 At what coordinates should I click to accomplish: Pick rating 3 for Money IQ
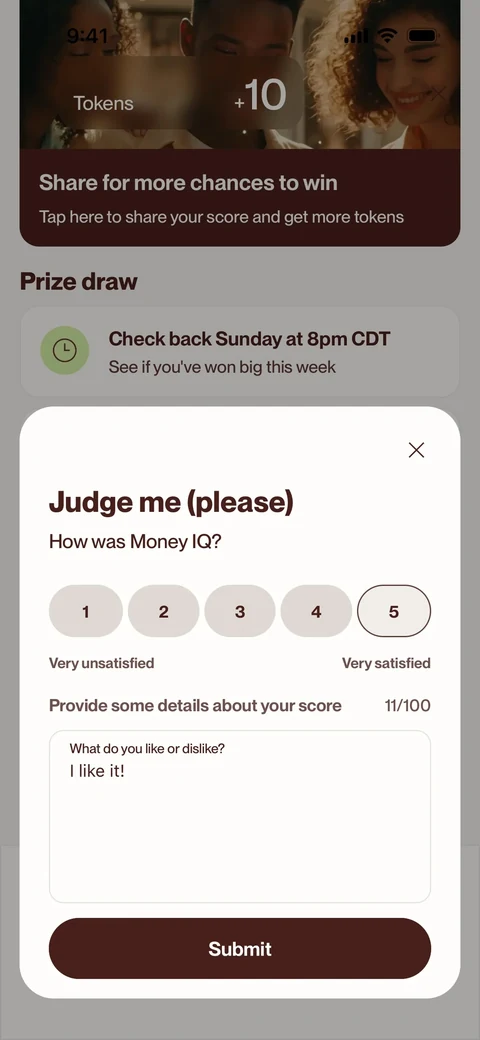point(240,611)
